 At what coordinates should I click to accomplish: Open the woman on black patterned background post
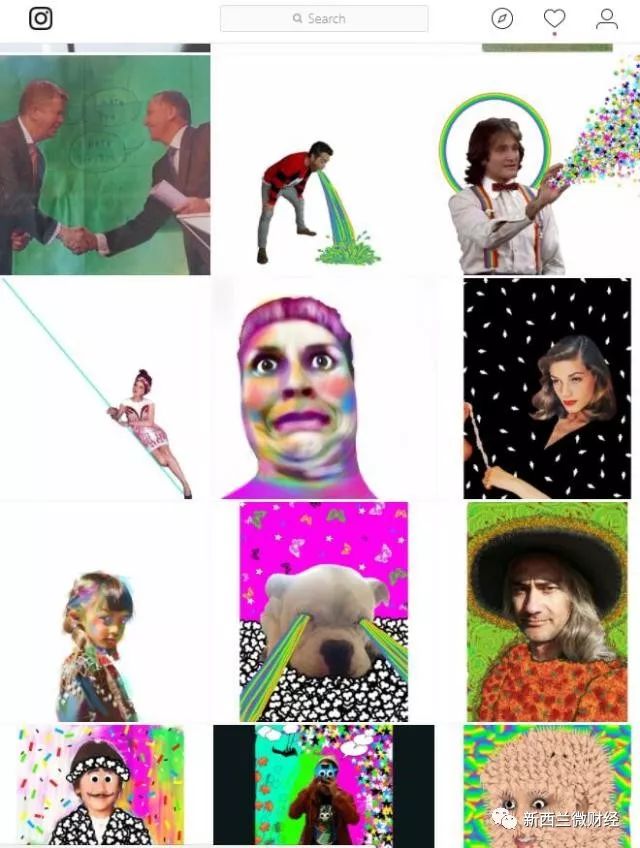[x=546, y=388]
